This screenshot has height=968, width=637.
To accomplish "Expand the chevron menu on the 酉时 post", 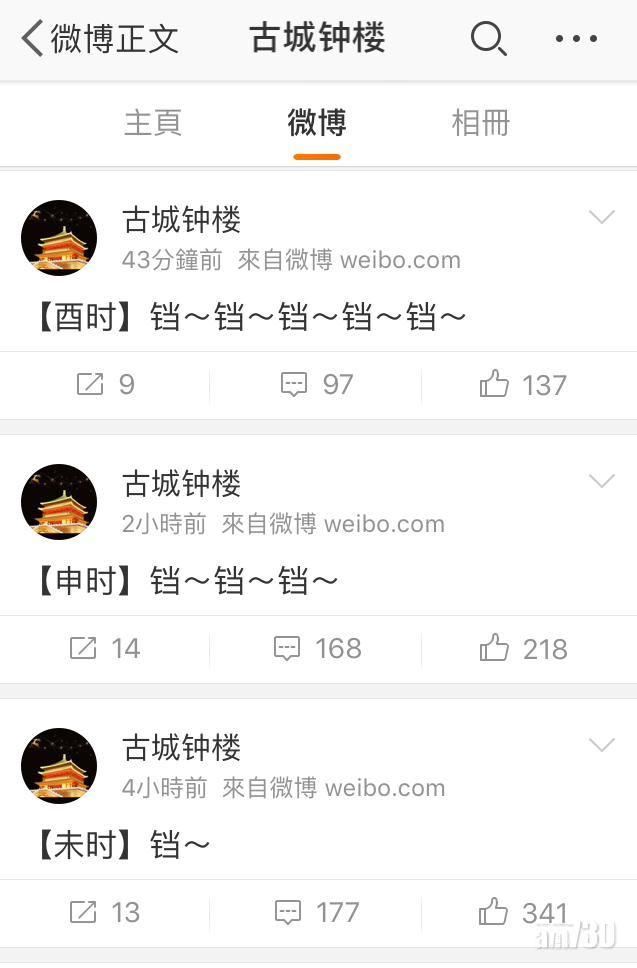I will (601, 217).
